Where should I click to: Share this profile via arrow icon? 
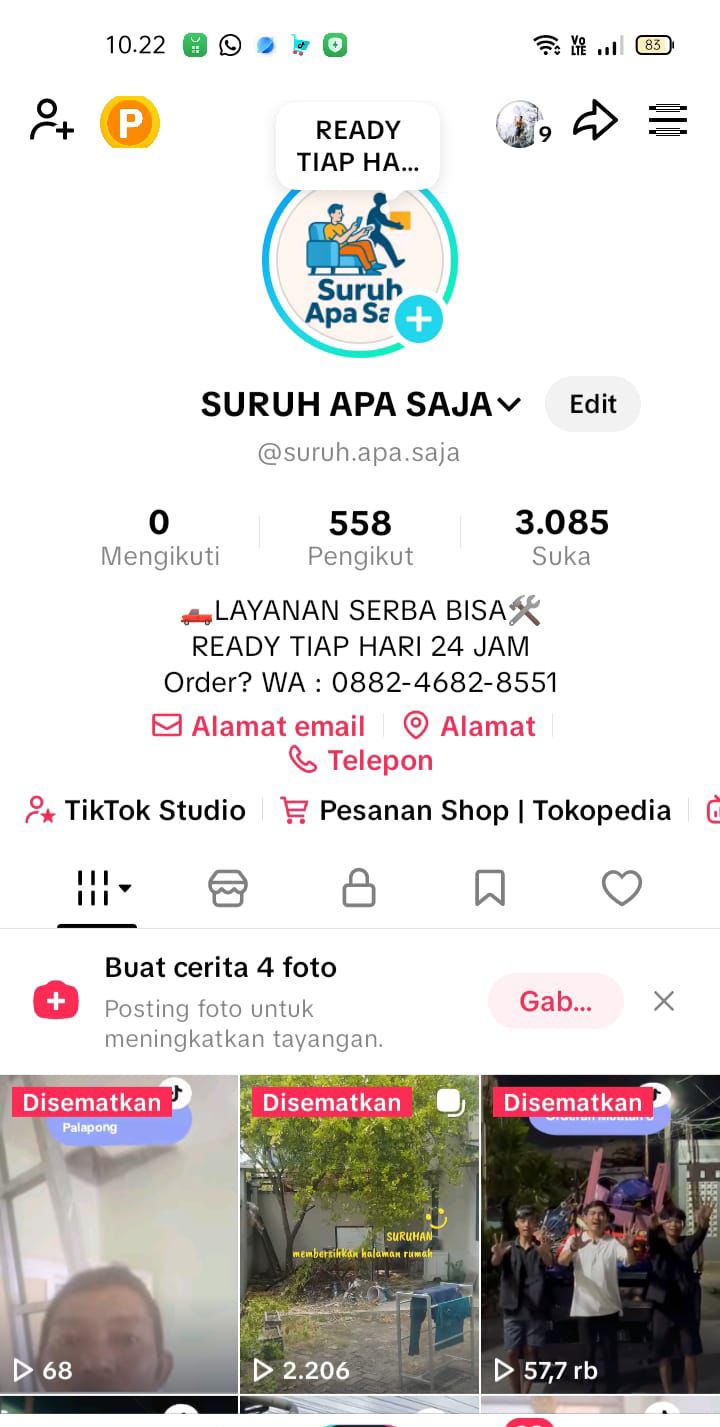click(595, 122)
